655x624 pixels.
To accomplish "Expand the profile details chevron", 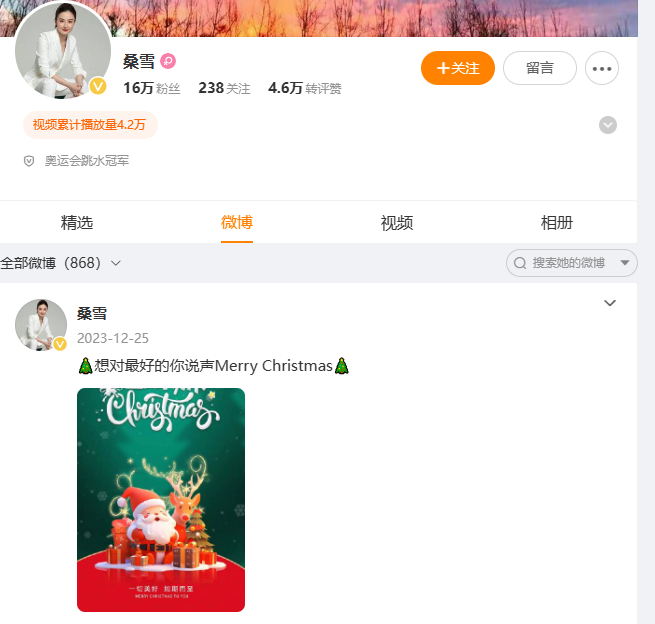I will click(608, 125).
